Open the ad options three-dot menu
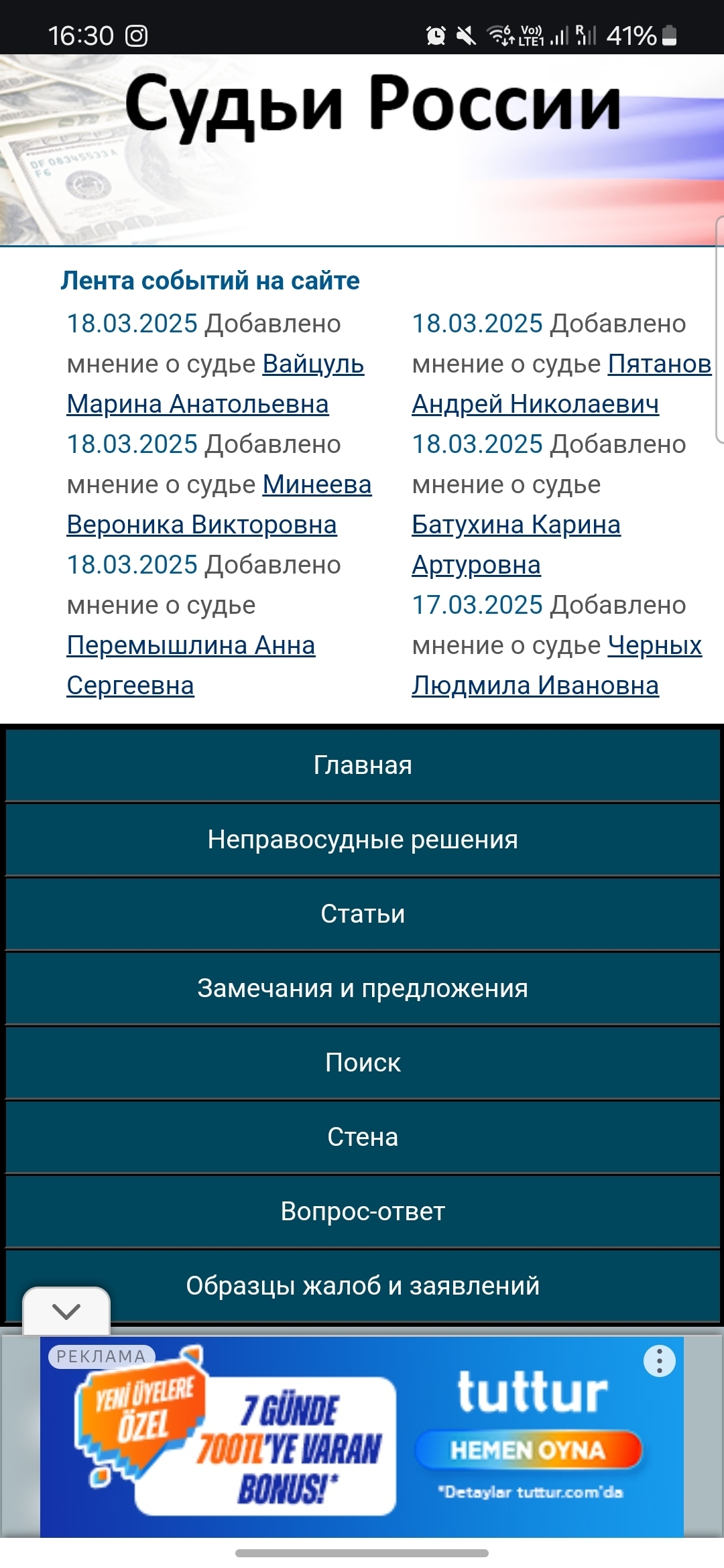 [659, 1361]
